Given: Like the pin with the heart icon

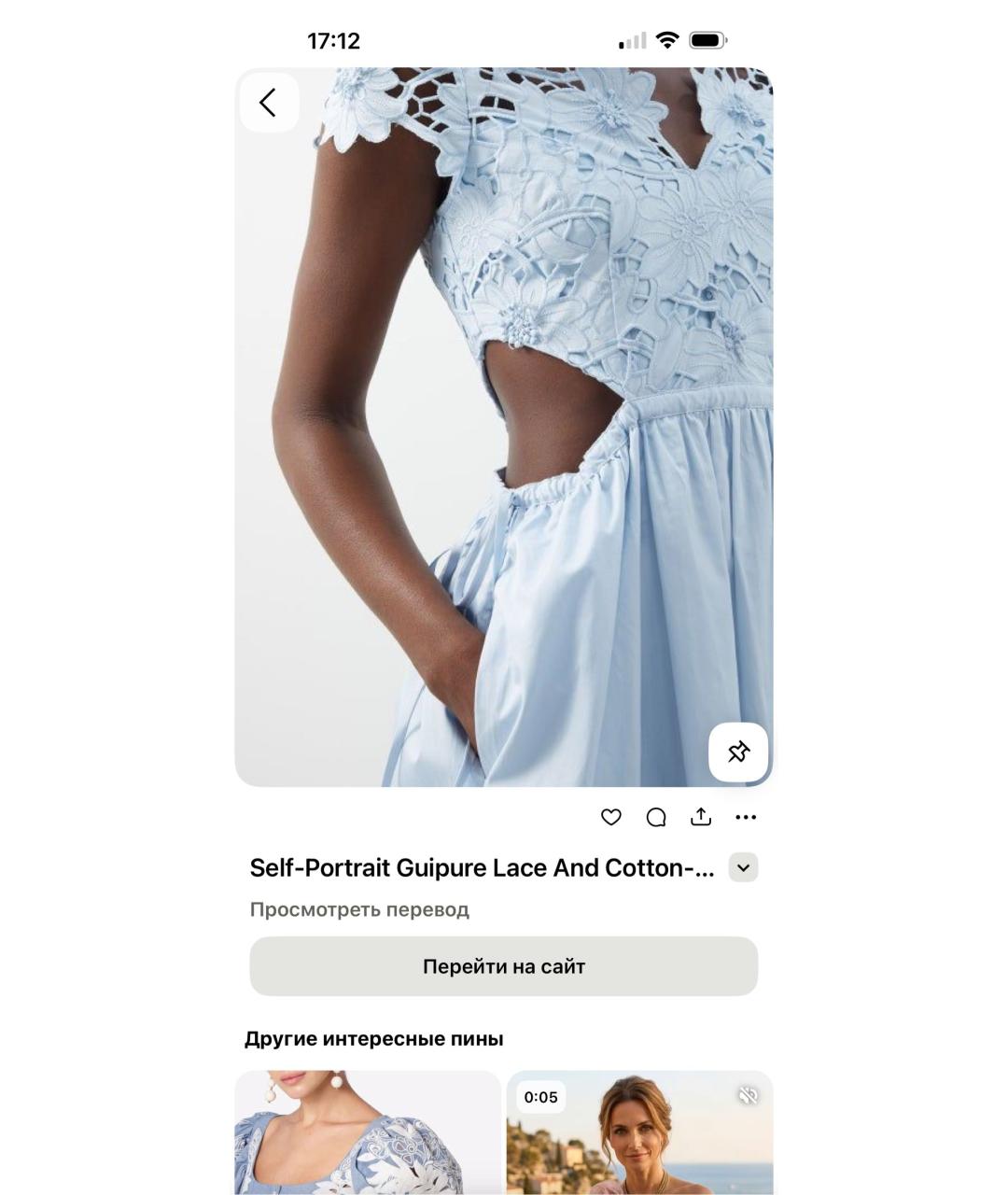Looking at the screenshot, I should (x=610, y=817).
